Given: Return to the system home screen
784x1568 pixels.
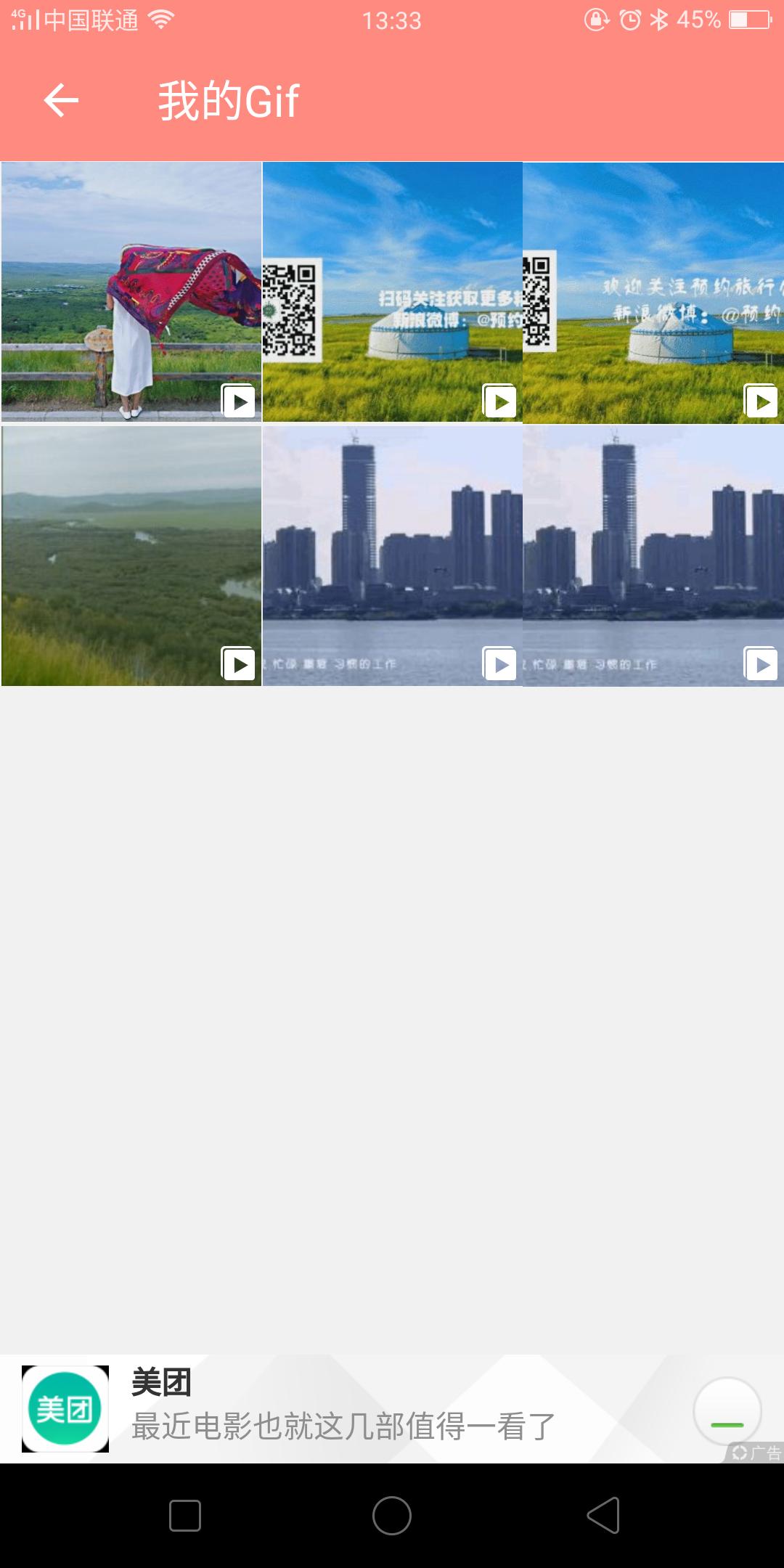Looking at the screenshot, I should (392, 1516).
